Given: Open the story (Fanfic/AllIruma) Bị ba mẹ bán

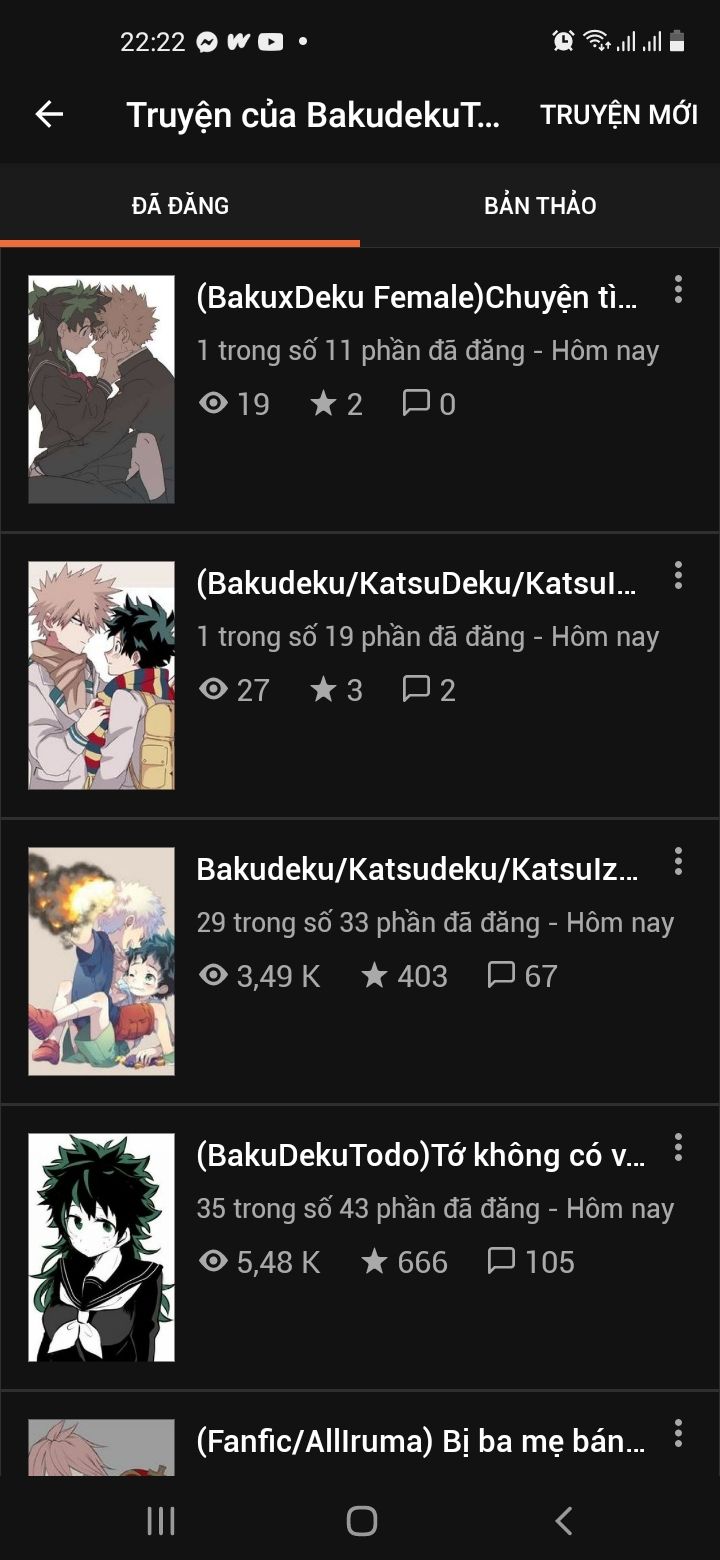Looking at the screenshot, I should 420,1441.
